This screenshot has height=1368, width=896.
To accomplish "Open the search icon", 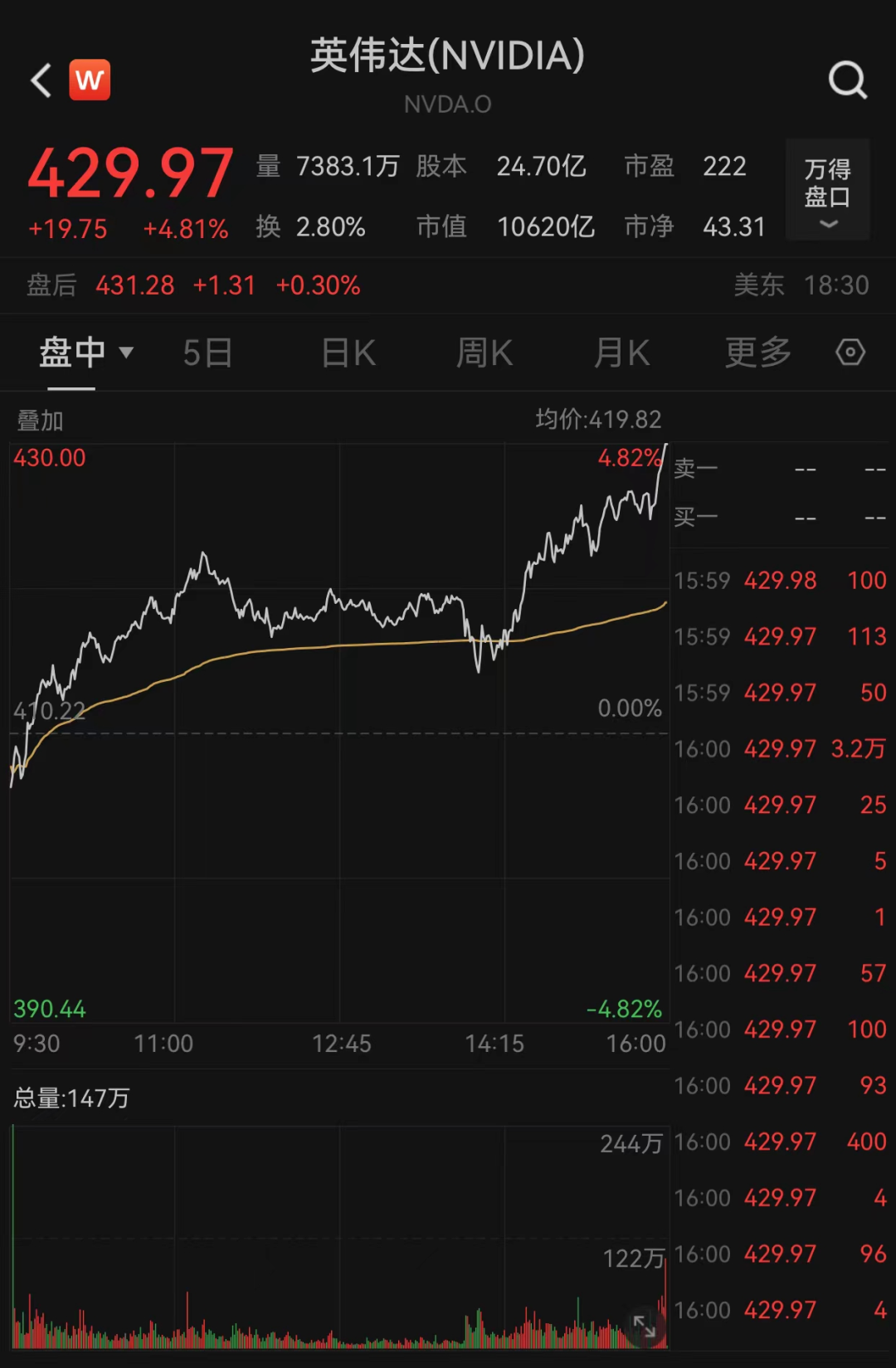I will (847, 80).
